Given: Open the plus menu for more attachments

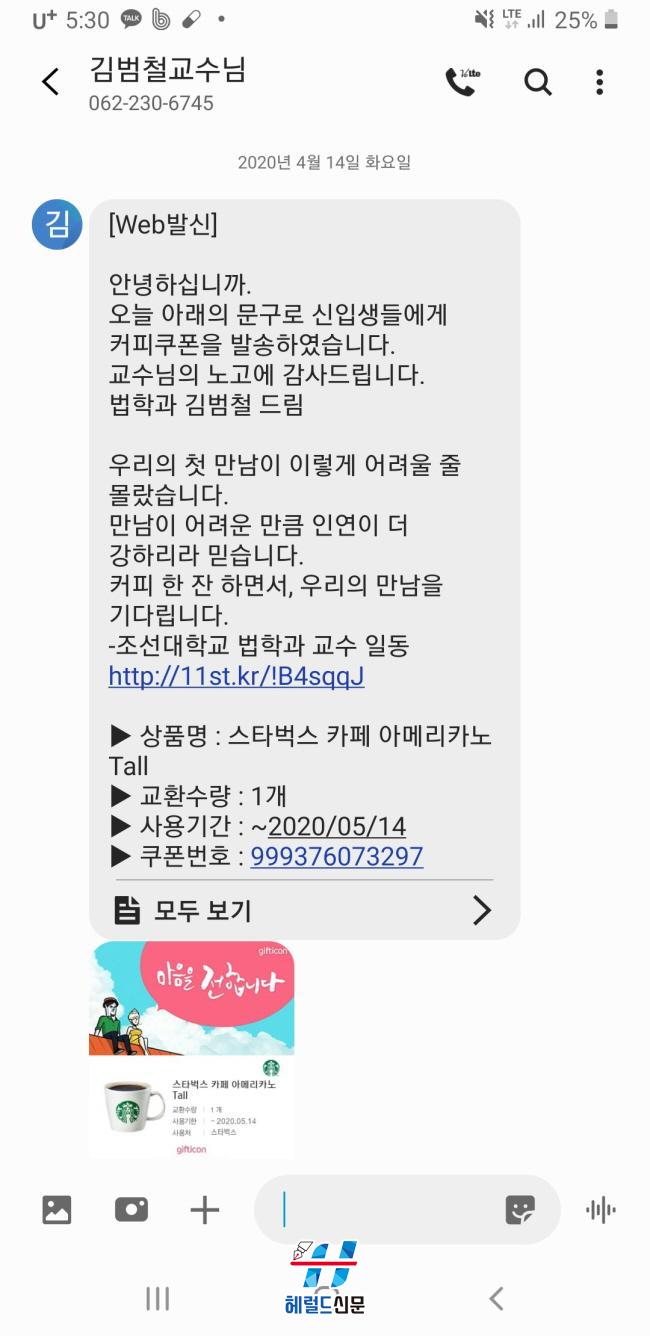Looking at the screenshot, I should [x=204, y=1210].
